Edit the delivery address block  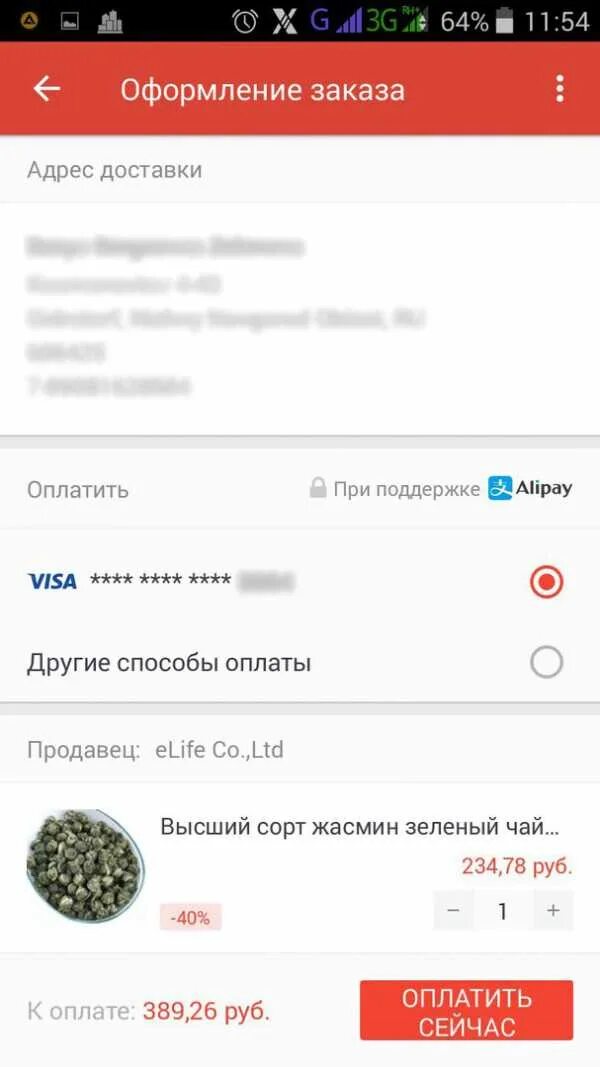coord(300,316)
